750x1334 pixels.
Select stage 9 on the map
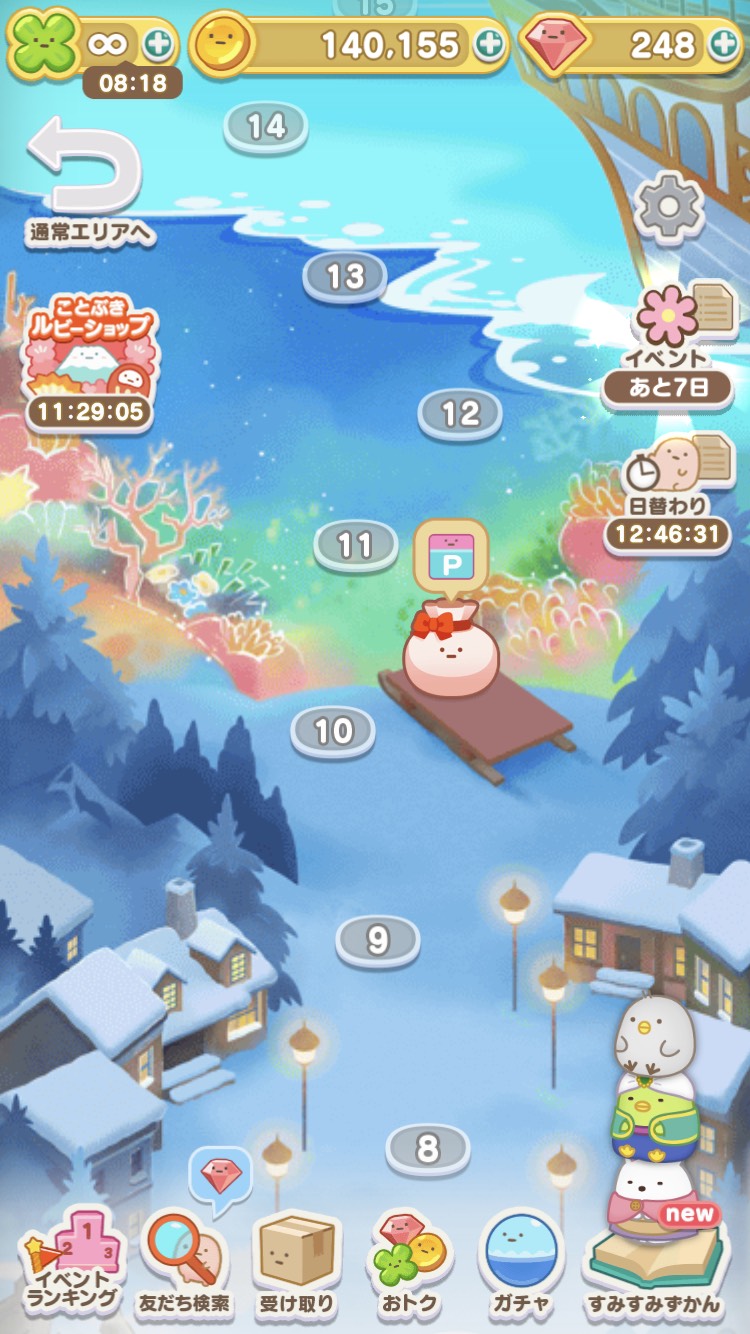tap(378, 940)
